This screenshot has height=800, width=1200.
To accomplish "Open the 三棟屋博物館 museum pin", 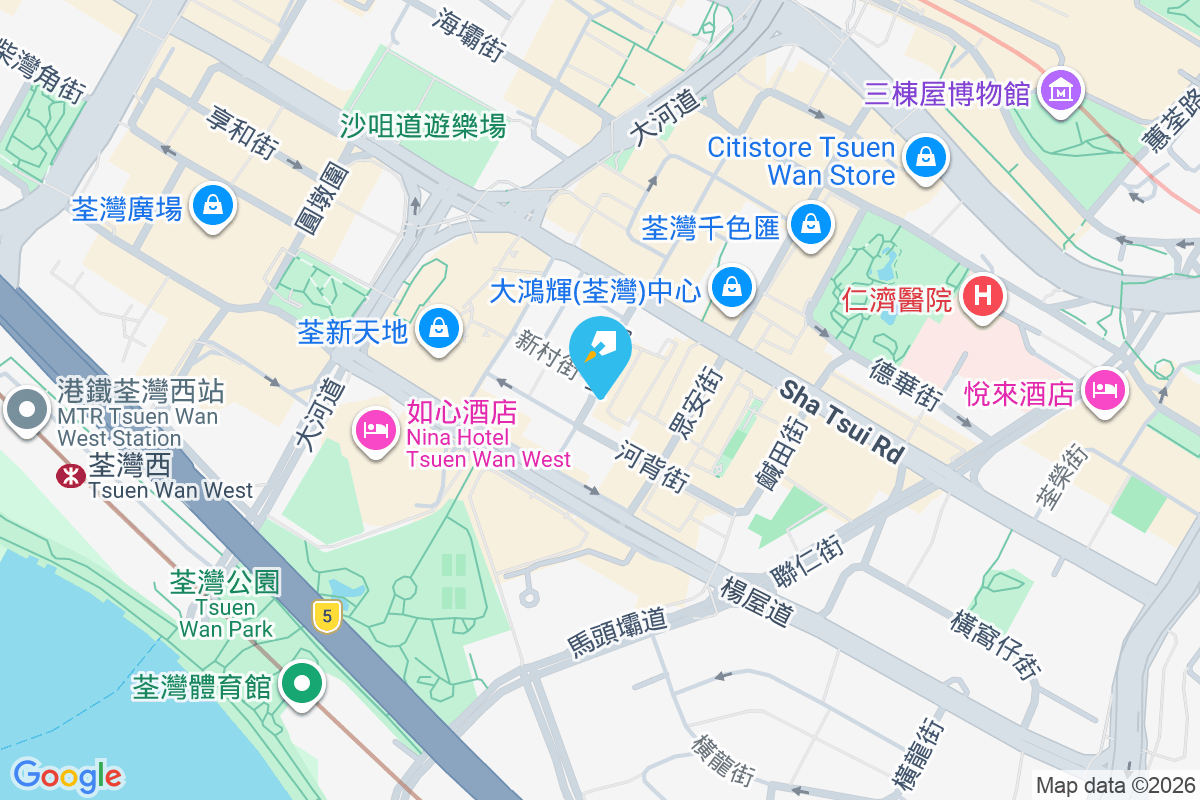I will pos(1060,92).
